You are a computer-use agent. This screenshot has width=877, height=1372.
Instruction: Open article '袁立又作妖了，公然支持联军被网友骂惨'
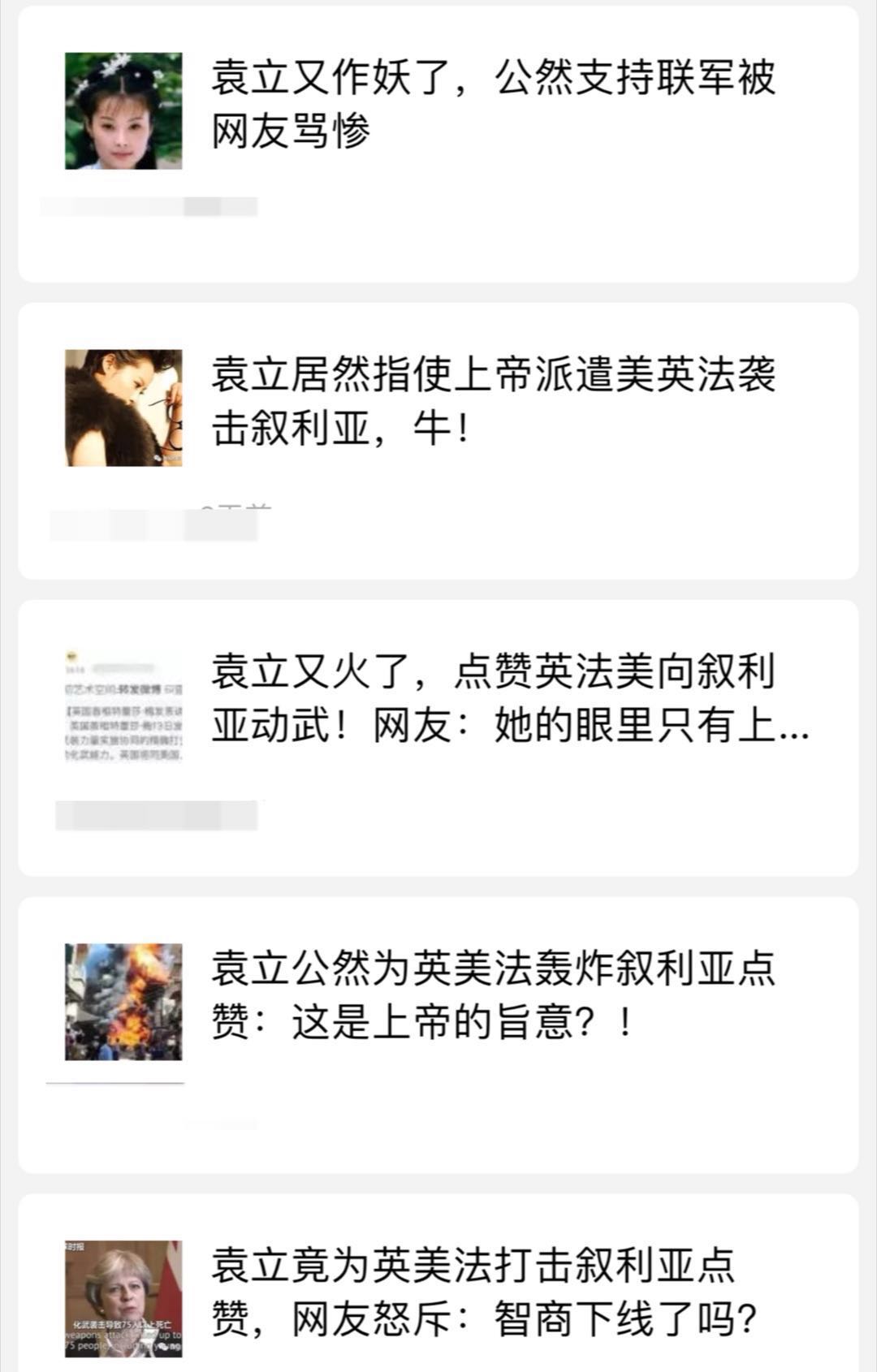coord(492,104)
